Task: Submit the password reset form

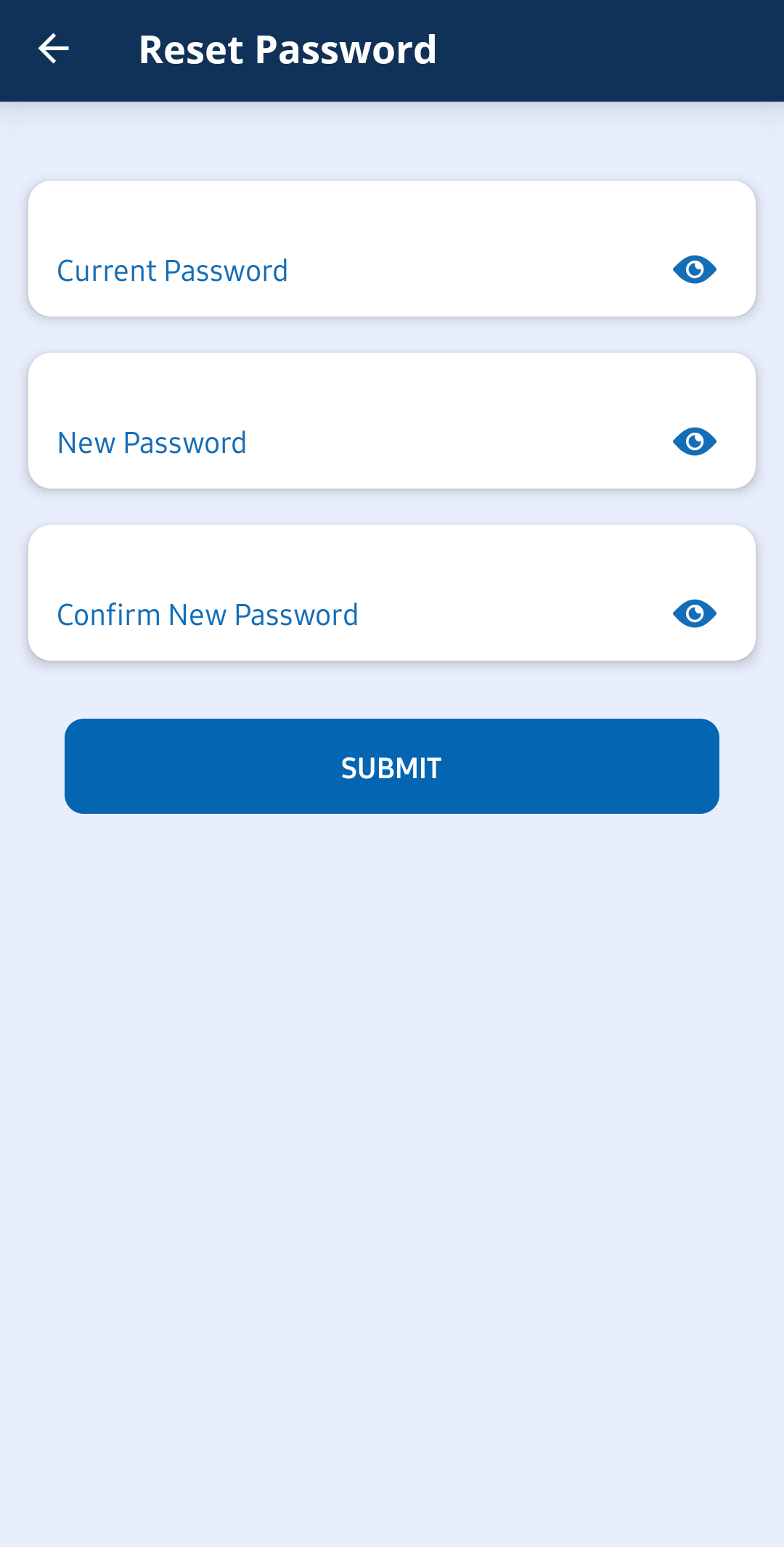Action: pyautogui.click(x=392, y=767)
